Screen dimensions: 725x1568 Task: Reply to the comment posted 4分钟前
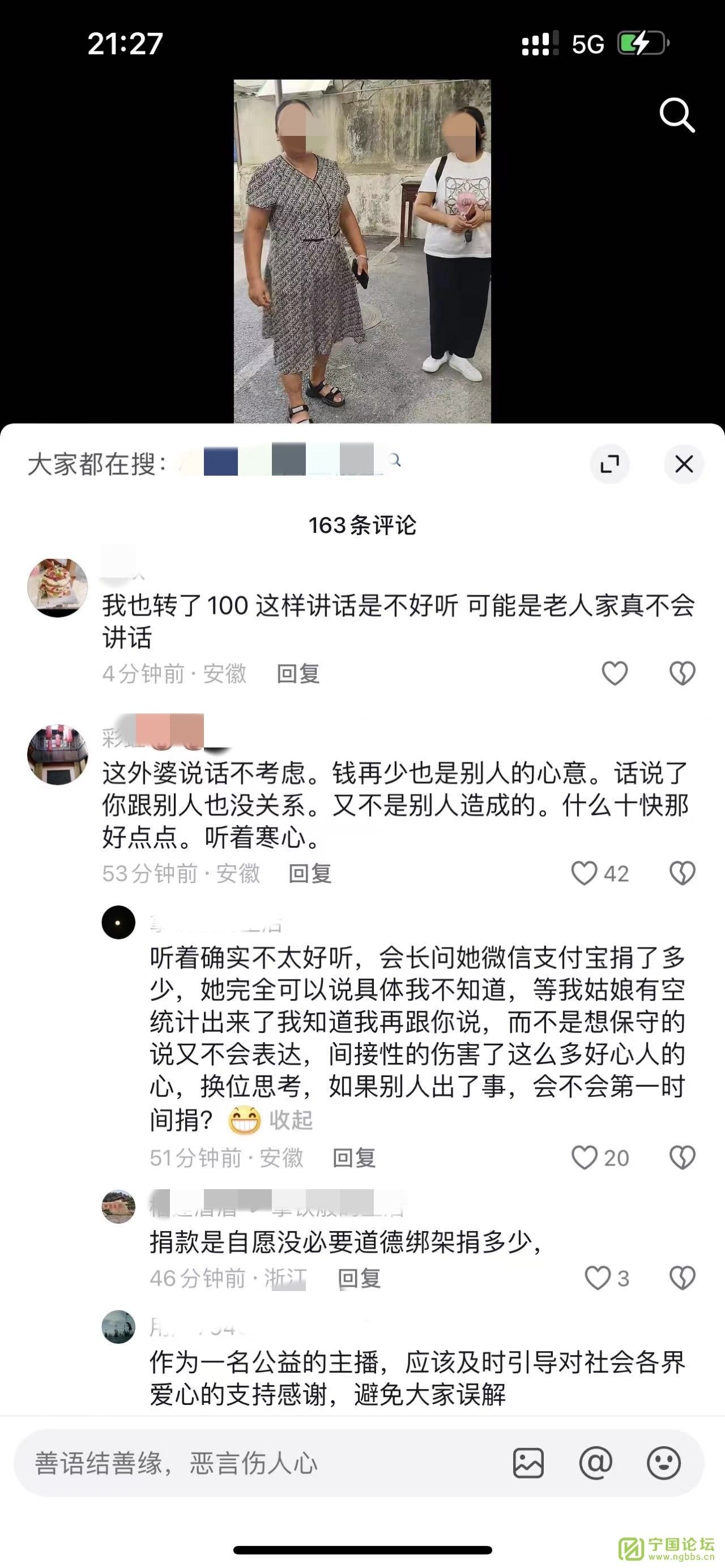tap(298, 674)
